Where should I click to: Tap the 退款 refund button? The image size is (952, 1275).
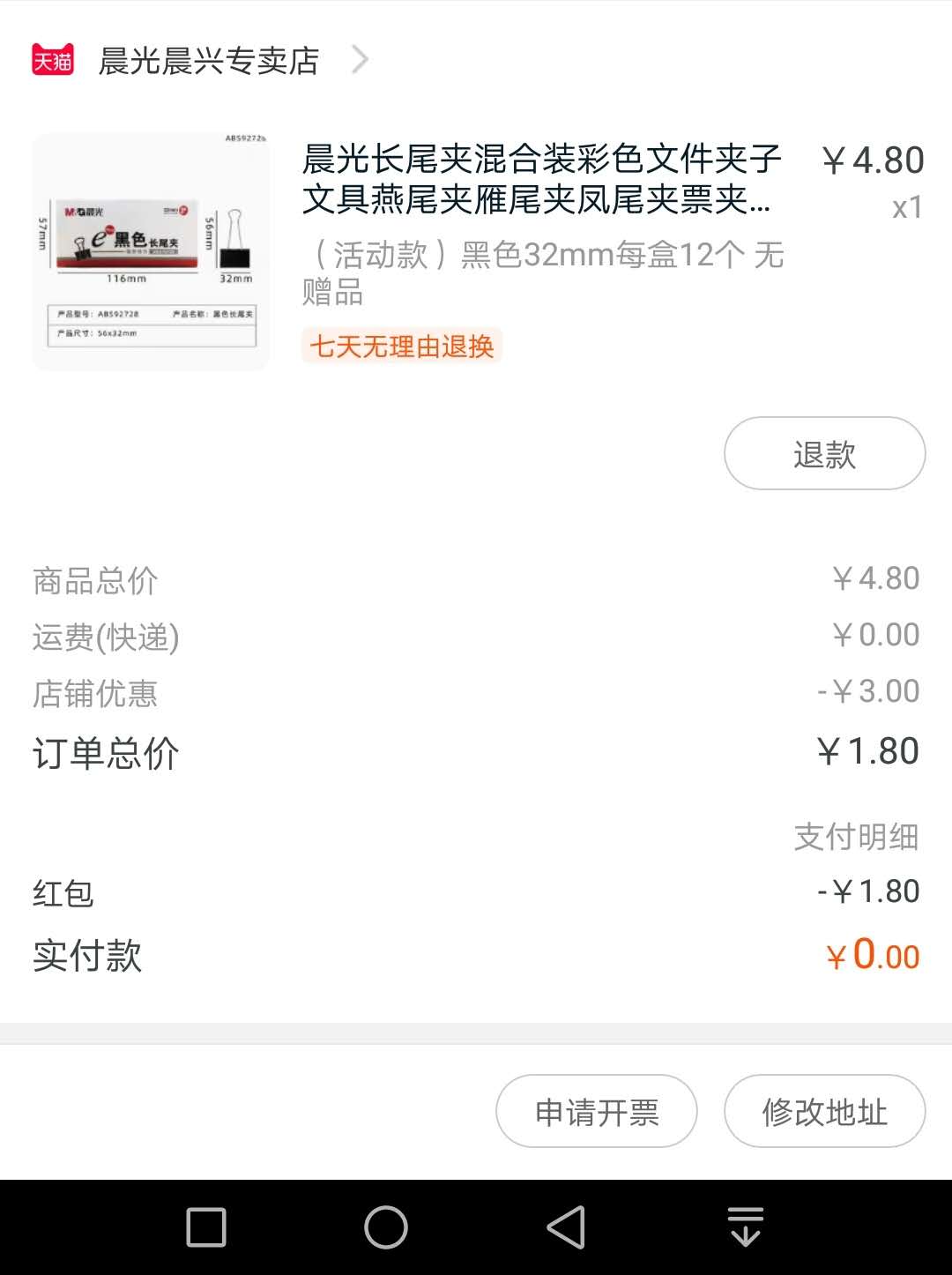tap(824, 454)
